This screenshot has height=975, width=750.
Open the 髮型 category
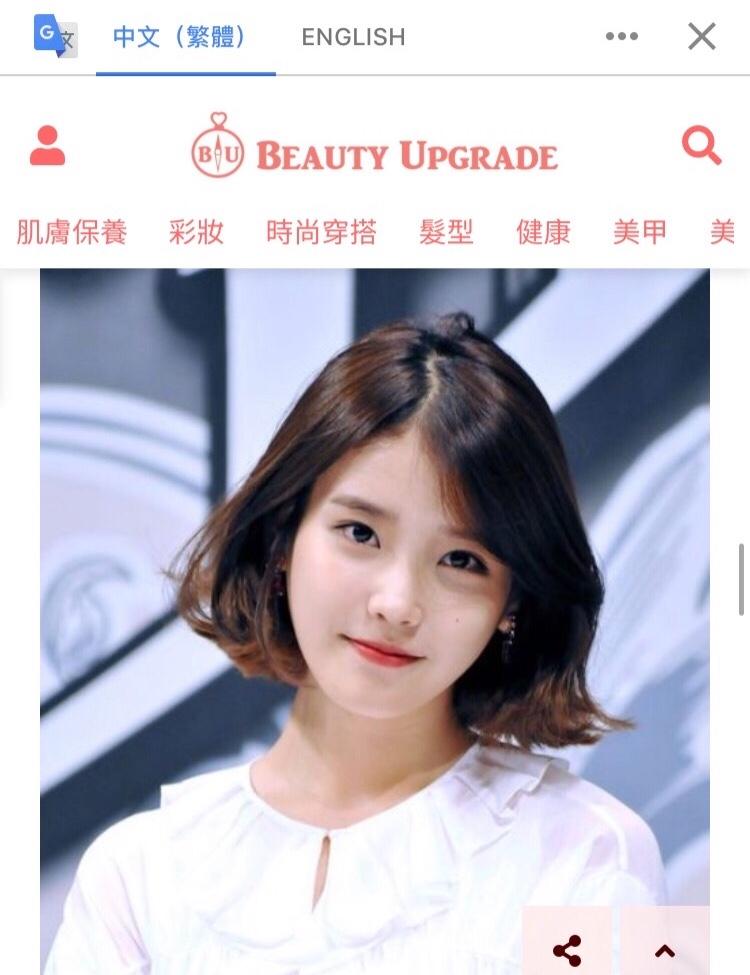pyautogui.click(x=446, y=233)
